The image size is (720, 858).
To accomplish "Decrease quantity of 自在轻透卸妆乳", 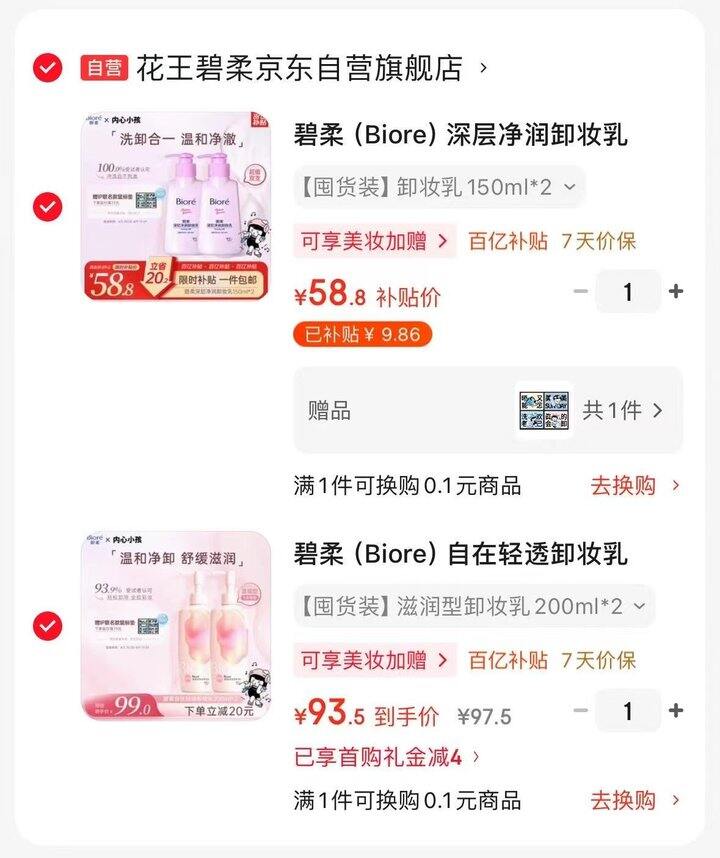I will pos(581,711).
